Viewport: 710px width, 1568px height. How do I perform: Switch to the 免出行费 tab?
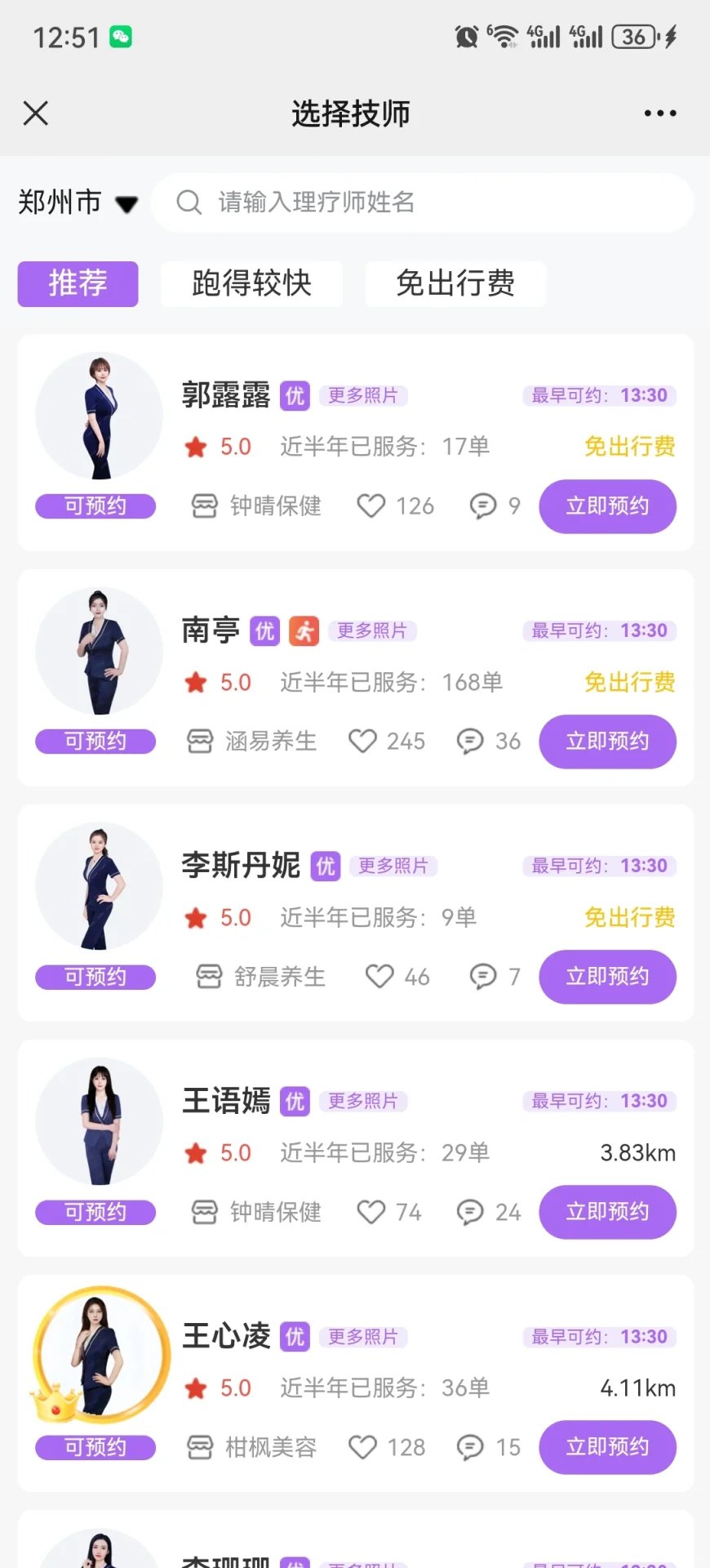coord(455,283)
